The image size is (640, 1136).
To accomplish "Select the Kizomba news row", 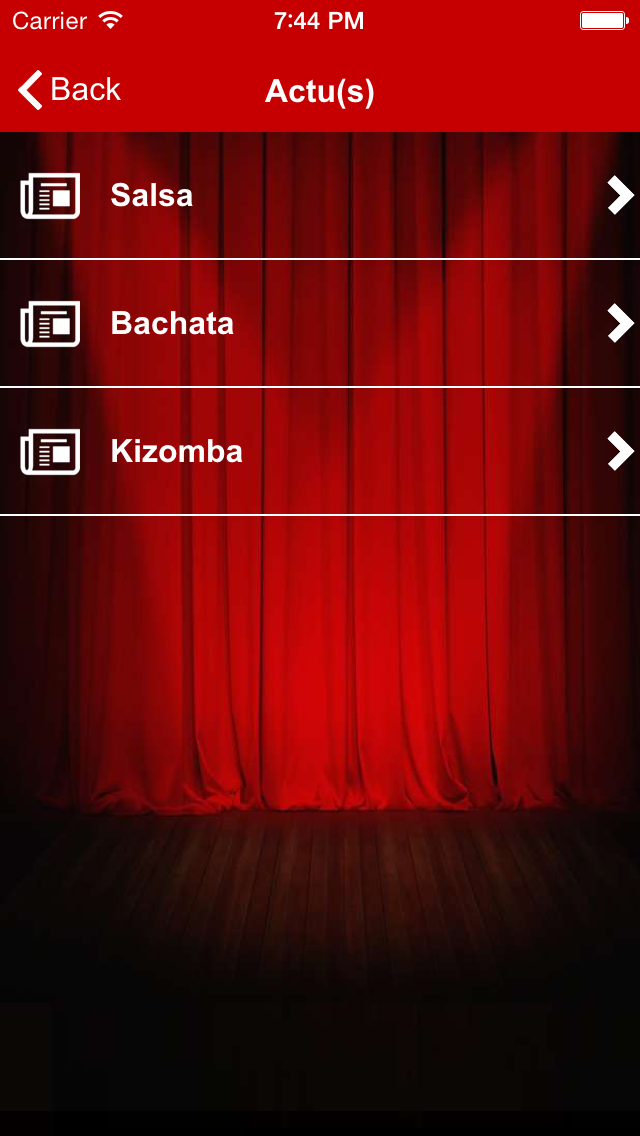I will pos(320,451).
